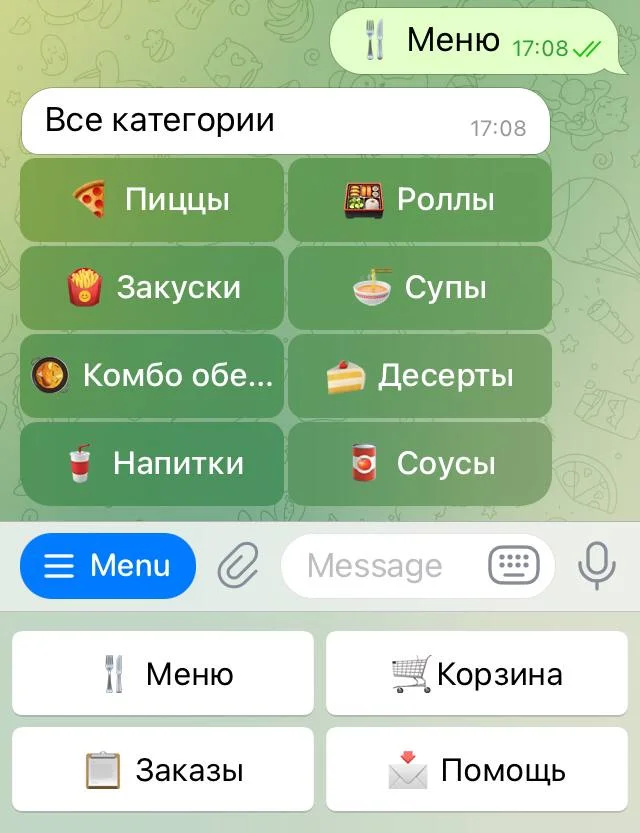640x833 pixels.
Task: Open the blue Menu bot commands button
Action: tap(108, 566)
